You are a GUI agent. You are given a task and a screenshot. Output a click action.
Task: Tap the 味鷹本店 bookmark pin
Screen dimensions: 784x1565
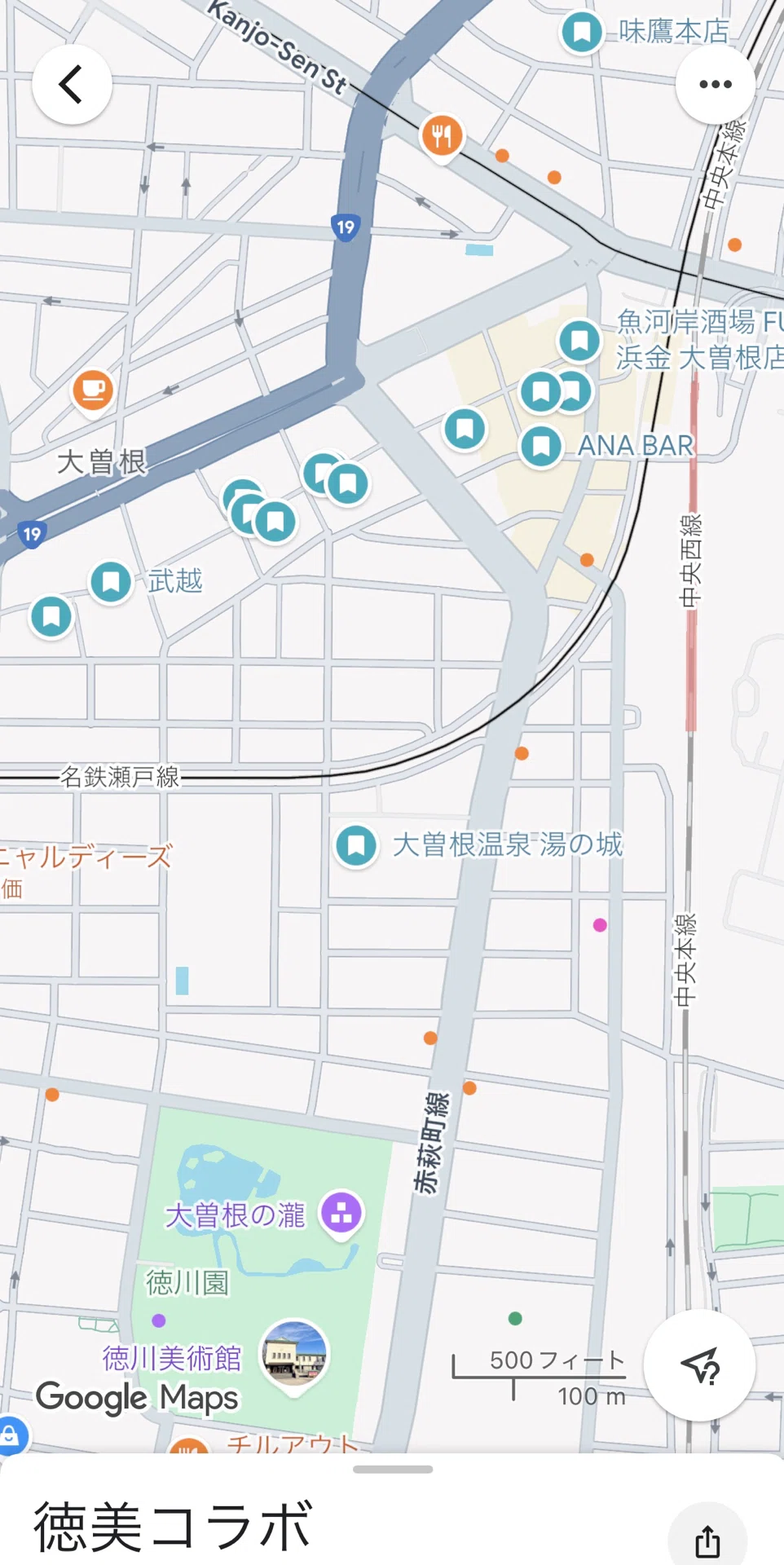582,33
